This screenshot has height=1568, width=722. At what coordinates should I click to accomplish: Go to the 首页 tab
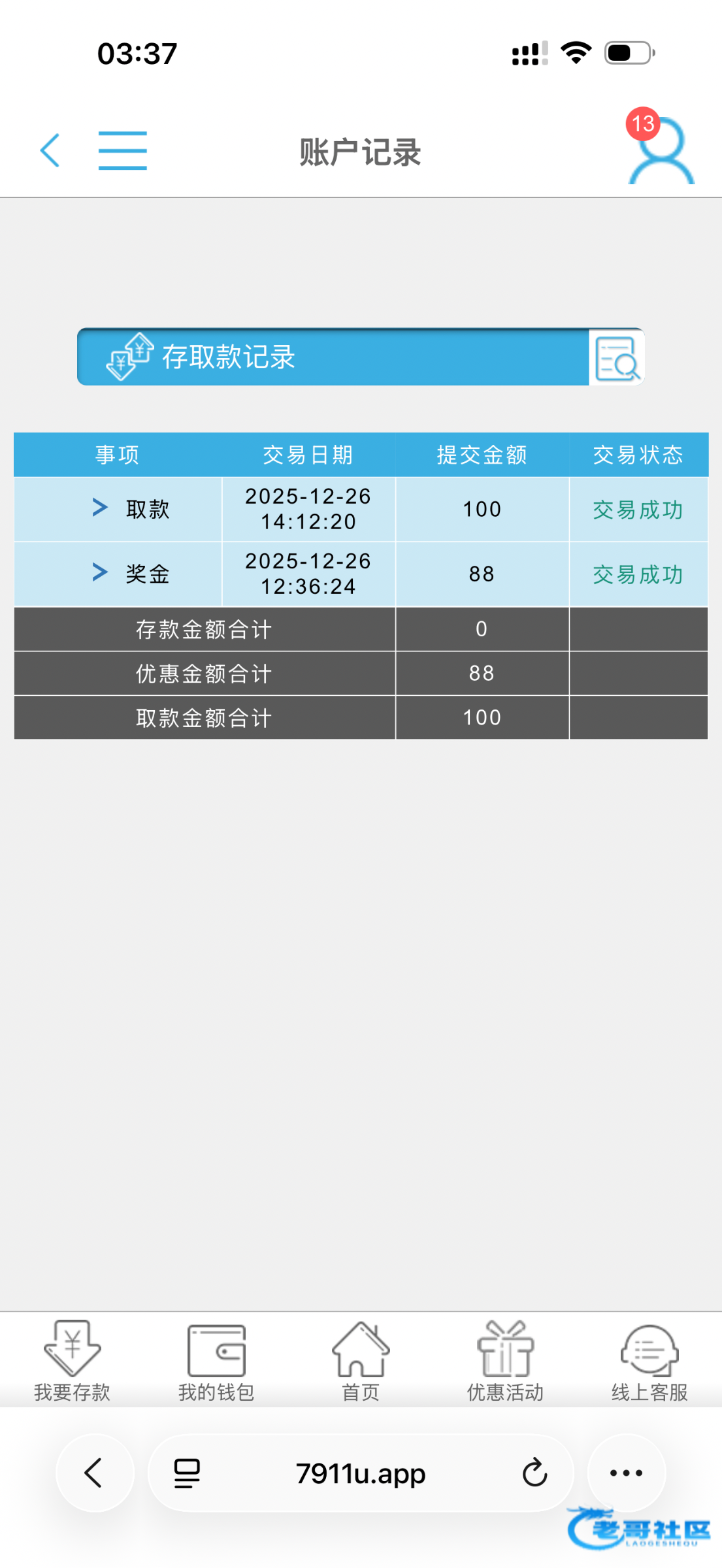point(361,1360)
